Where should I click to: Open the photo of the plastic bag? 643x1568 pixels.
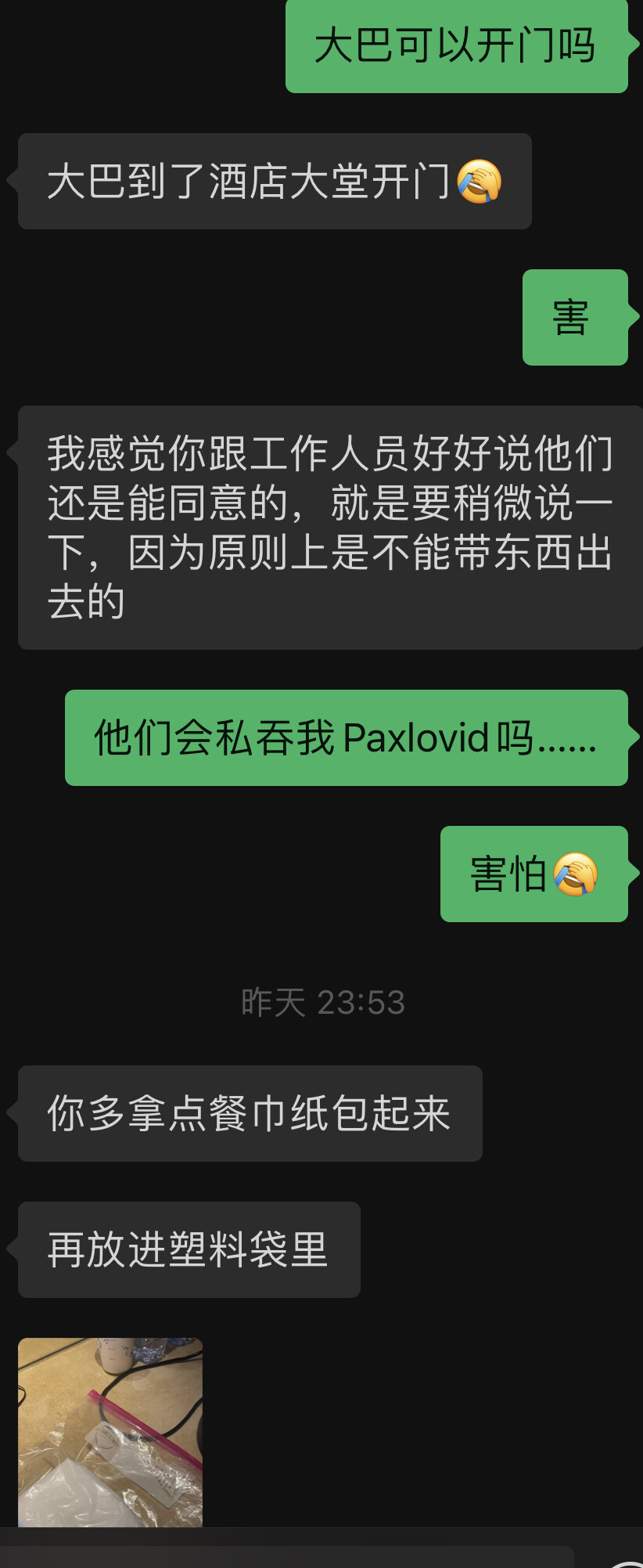110,1431
